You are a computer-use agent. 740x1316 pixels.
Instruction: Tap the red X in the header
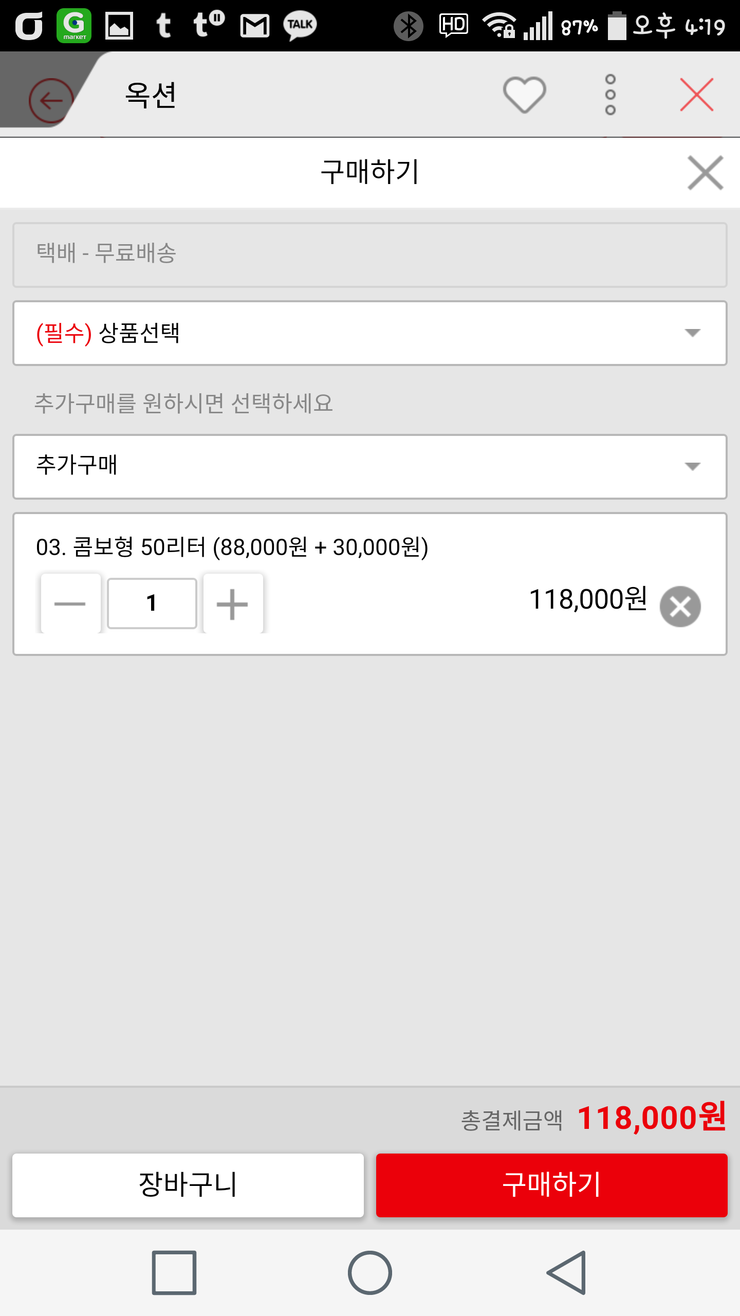696,95
